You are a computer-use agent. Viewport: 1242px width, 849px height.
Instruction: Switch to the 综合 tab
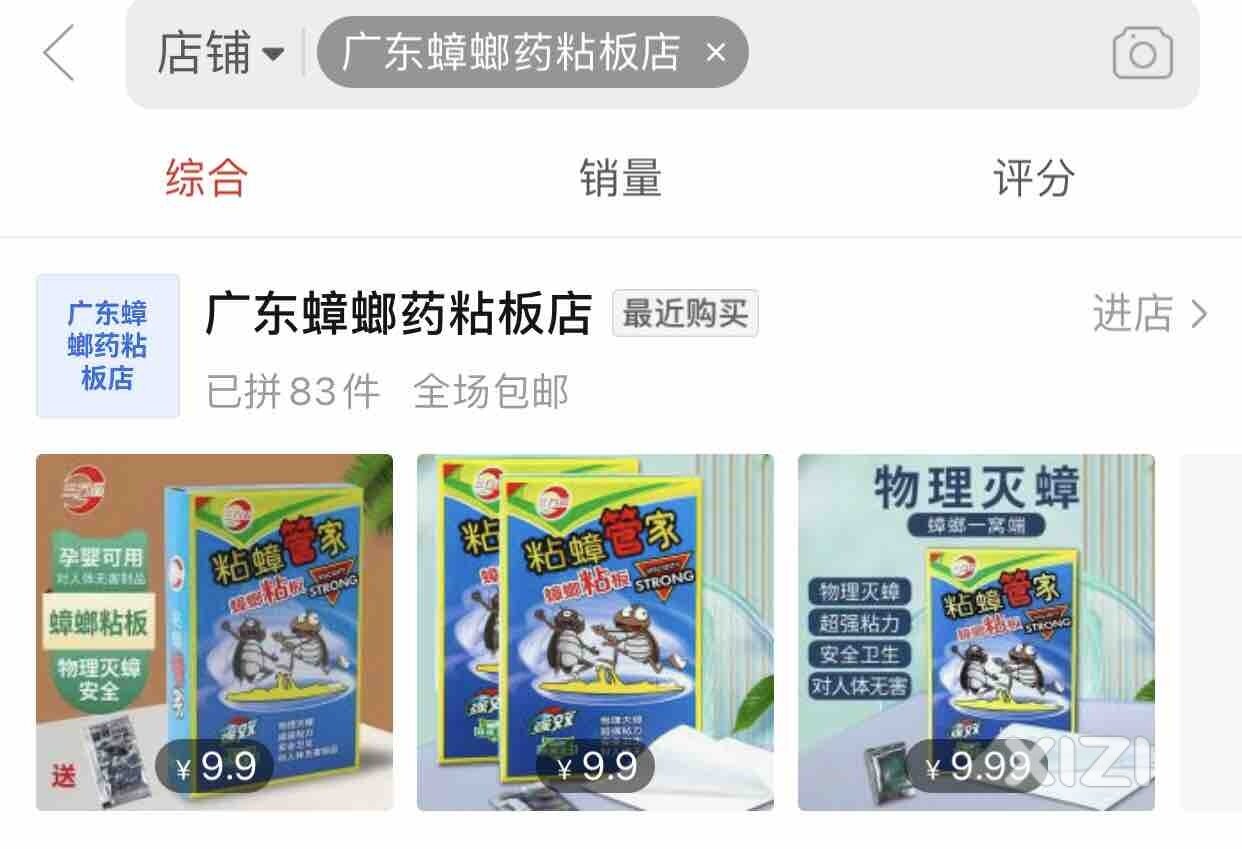coord(206,178)
